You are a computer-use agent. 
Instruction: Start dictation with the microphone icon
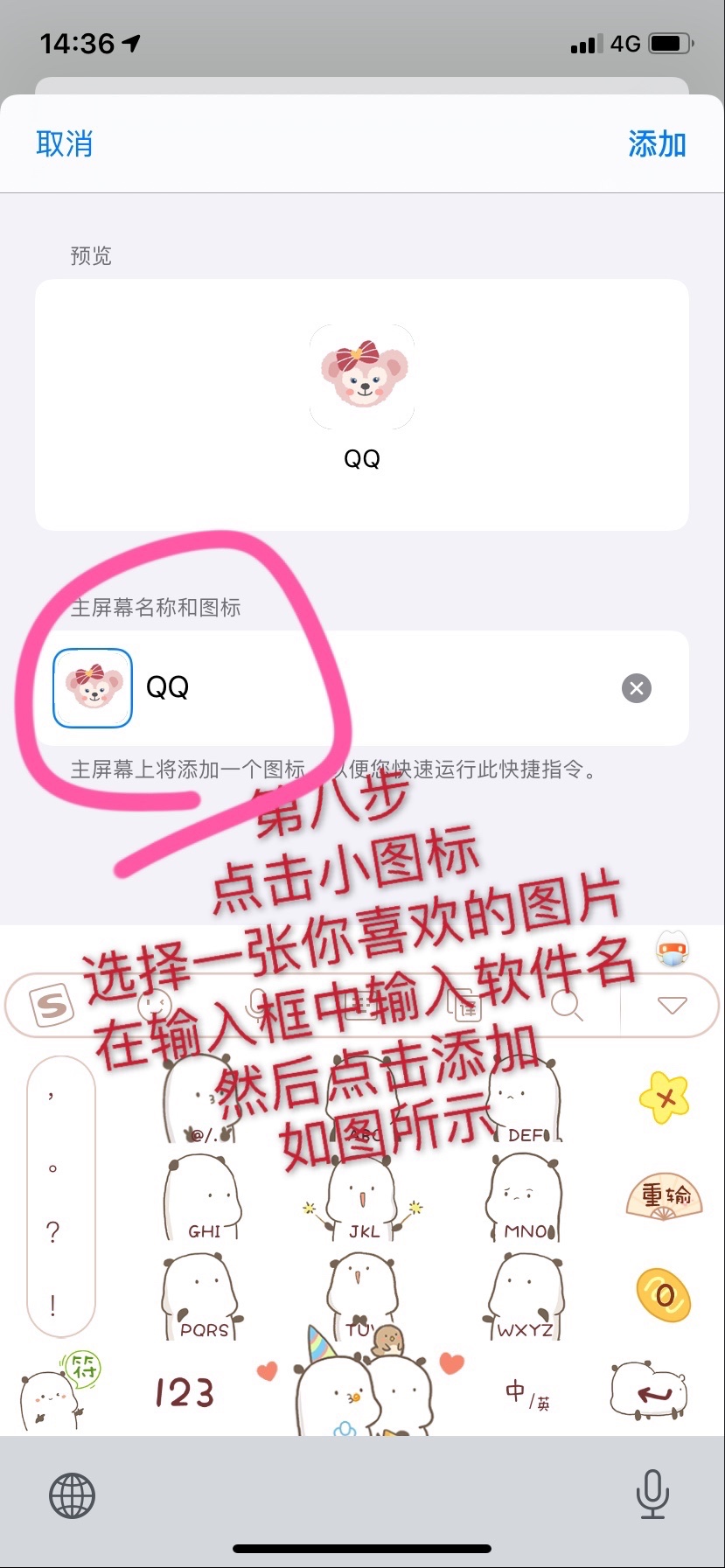click(652, 1494)
